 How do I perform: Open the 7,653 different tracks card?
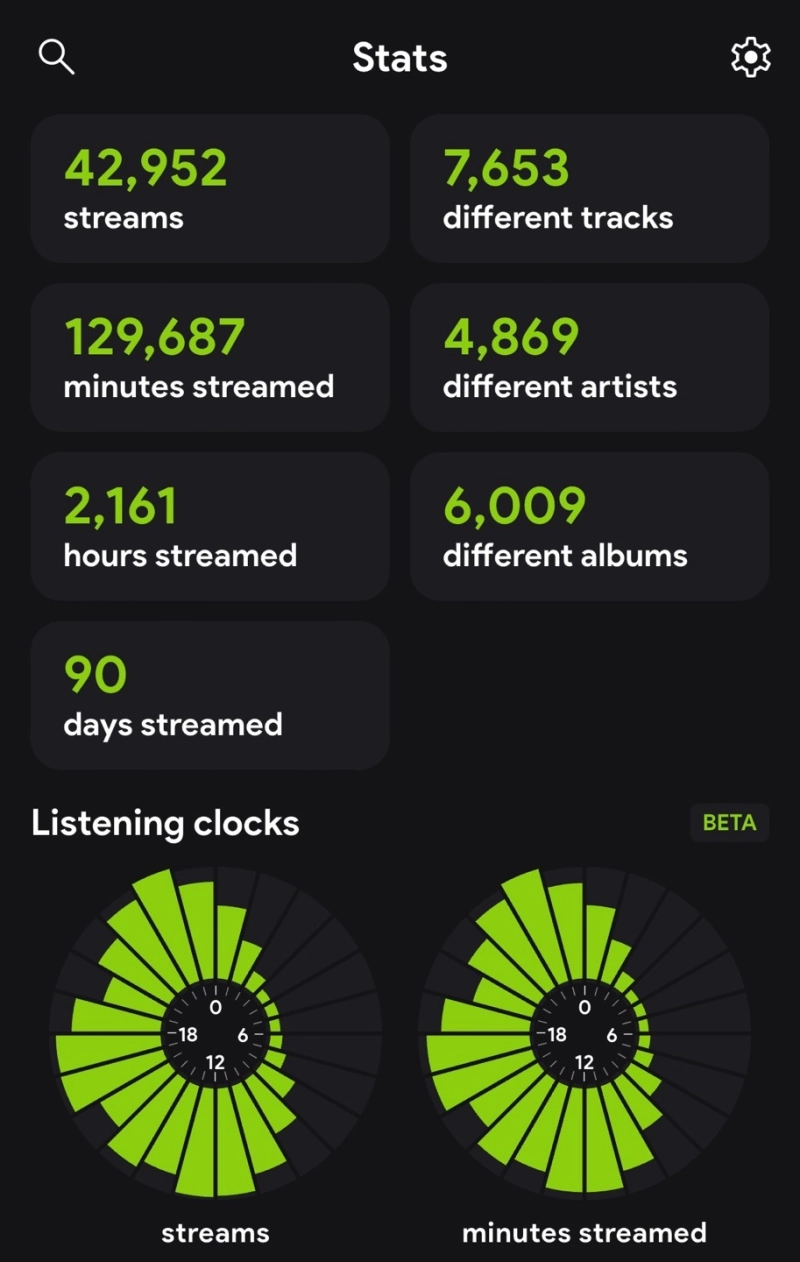pyautogui.click(x=589, y=188)
